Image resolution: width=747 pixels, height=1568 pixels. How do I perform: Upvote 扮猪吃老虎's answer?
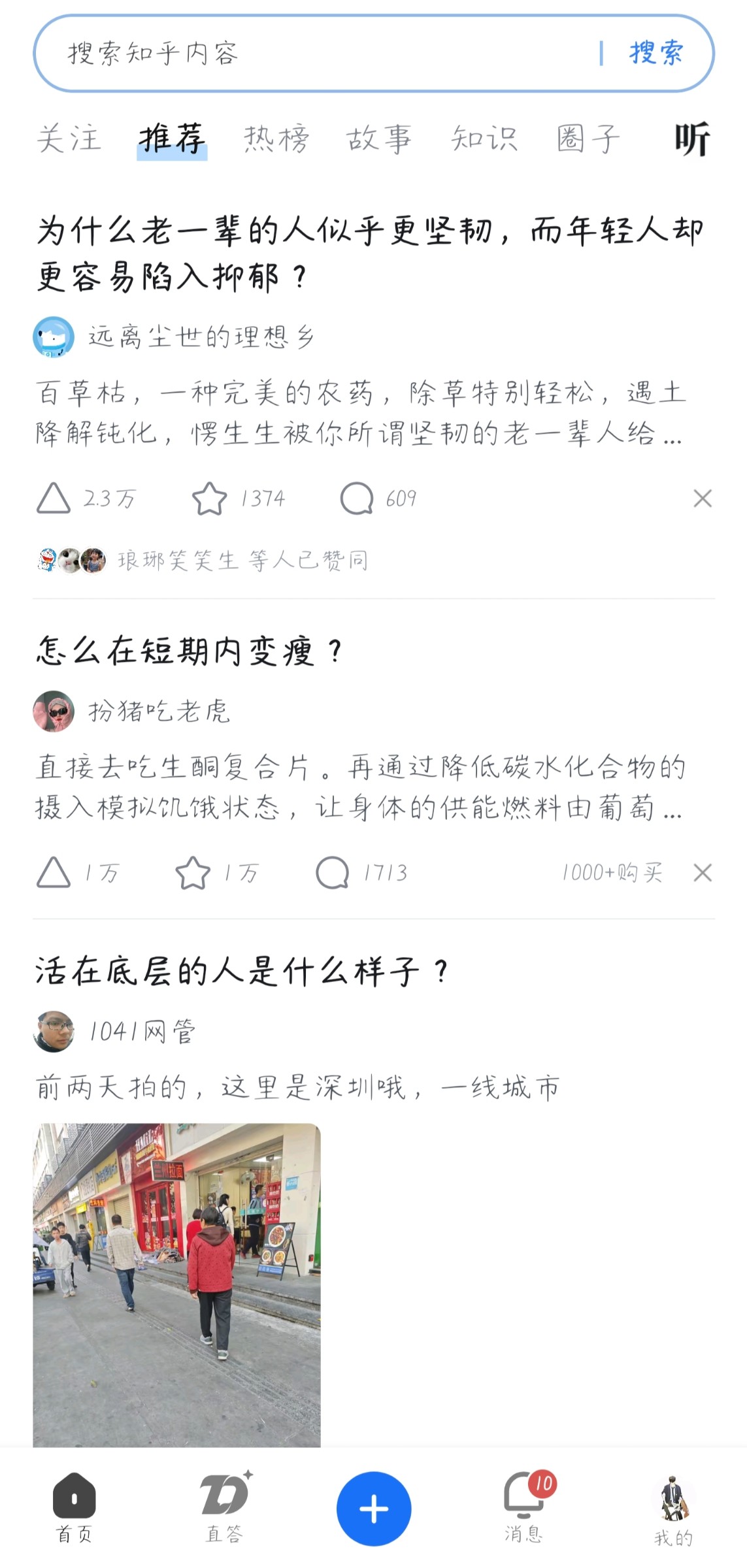click(54, 873)
